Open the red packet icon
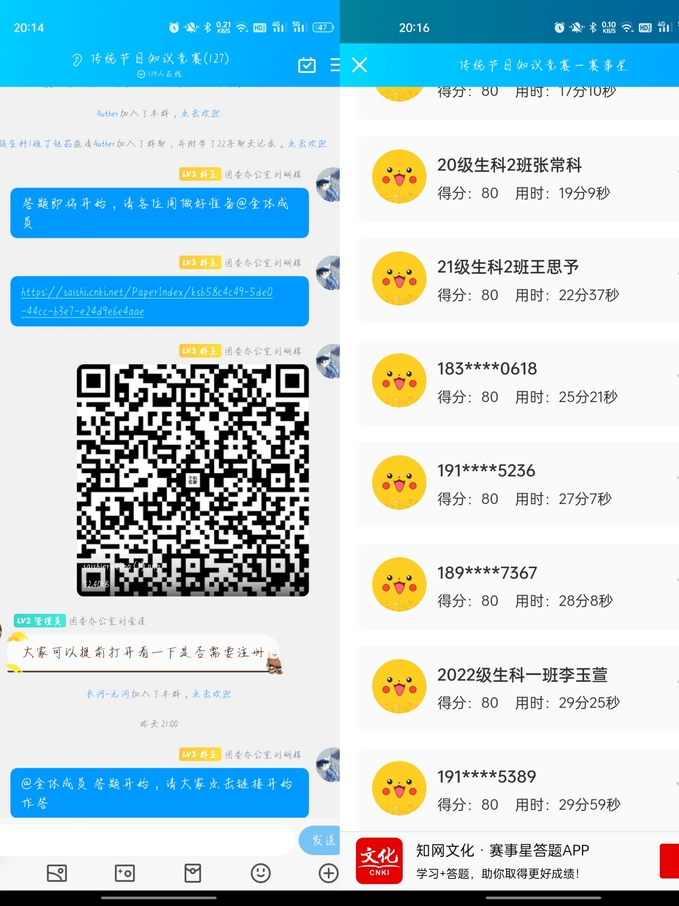The width and height of the screenshot is (679, 906). point(193,873)
